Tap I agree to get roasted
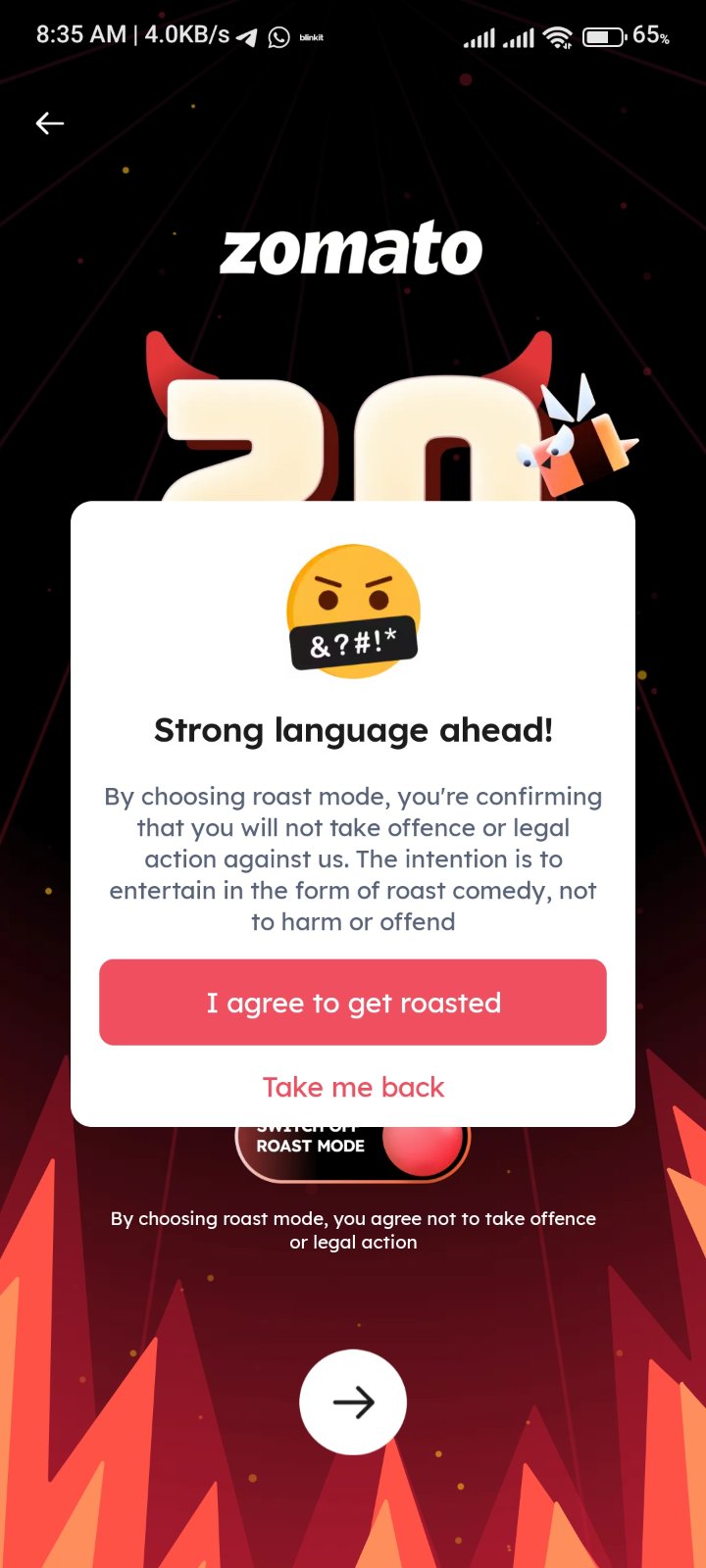 (353, 1002)
